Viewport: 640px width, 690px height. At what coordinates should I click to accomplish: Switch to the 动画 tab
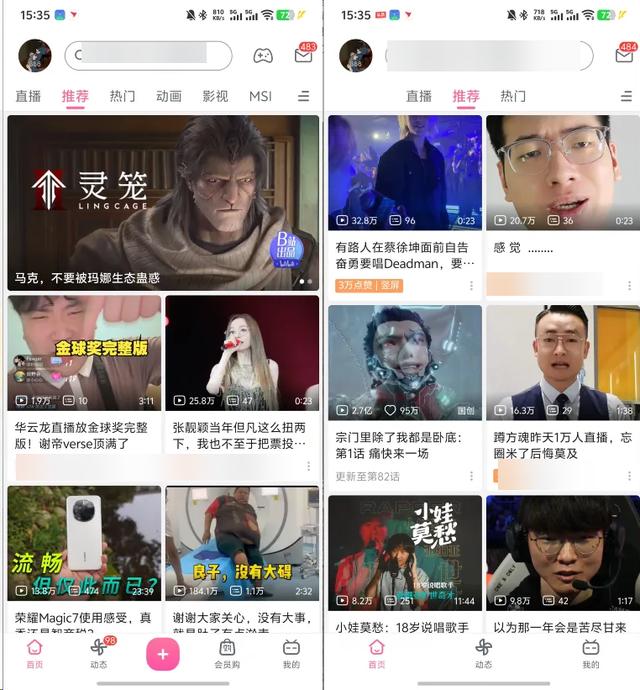pyautogui.click(x=169, y=96)
